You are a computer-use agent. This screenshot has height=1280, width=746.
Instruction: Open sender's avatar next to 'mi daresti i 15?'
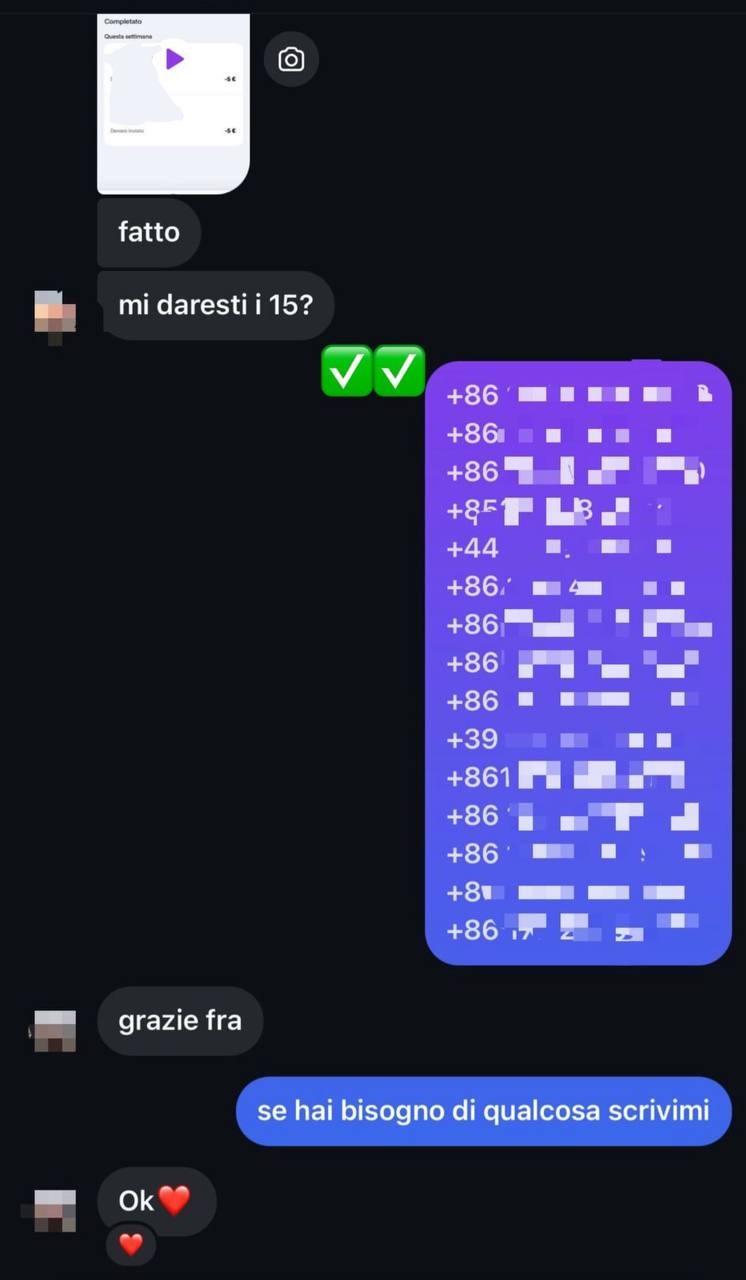[55, 315]
